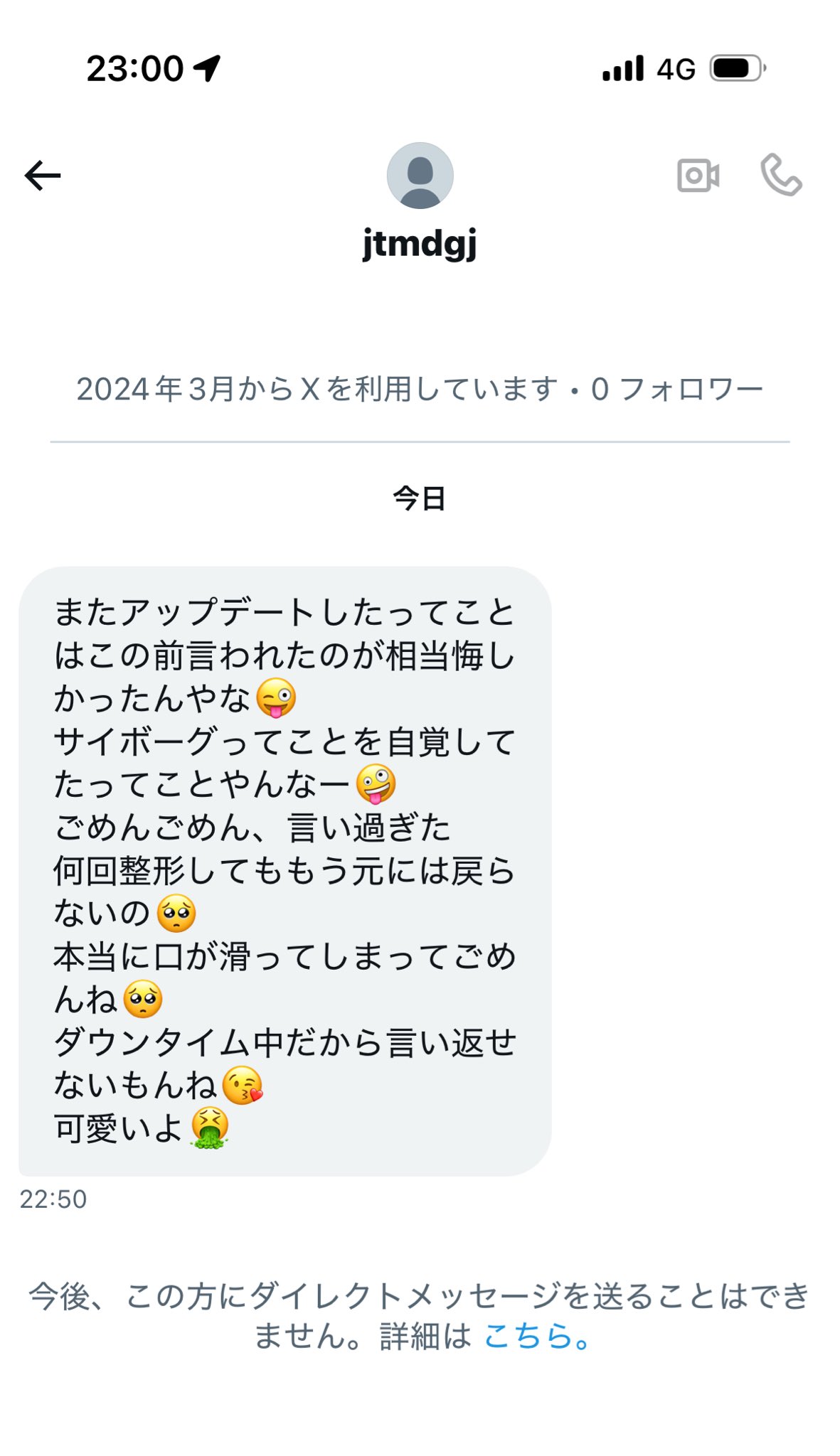Start a video call with jtmdgj

(698, 176)
